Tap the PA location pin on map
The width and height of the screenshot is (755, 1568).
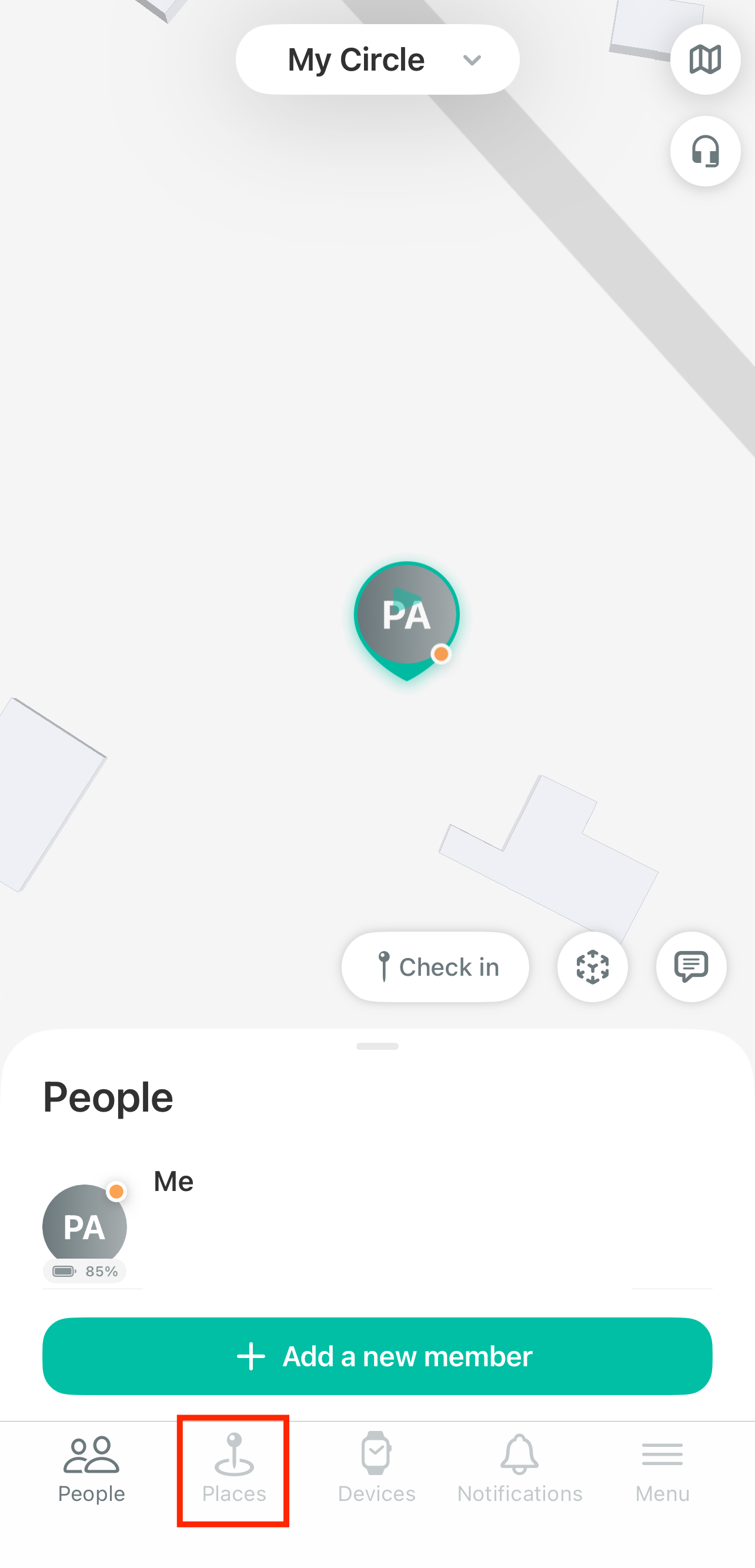[406, 620]
